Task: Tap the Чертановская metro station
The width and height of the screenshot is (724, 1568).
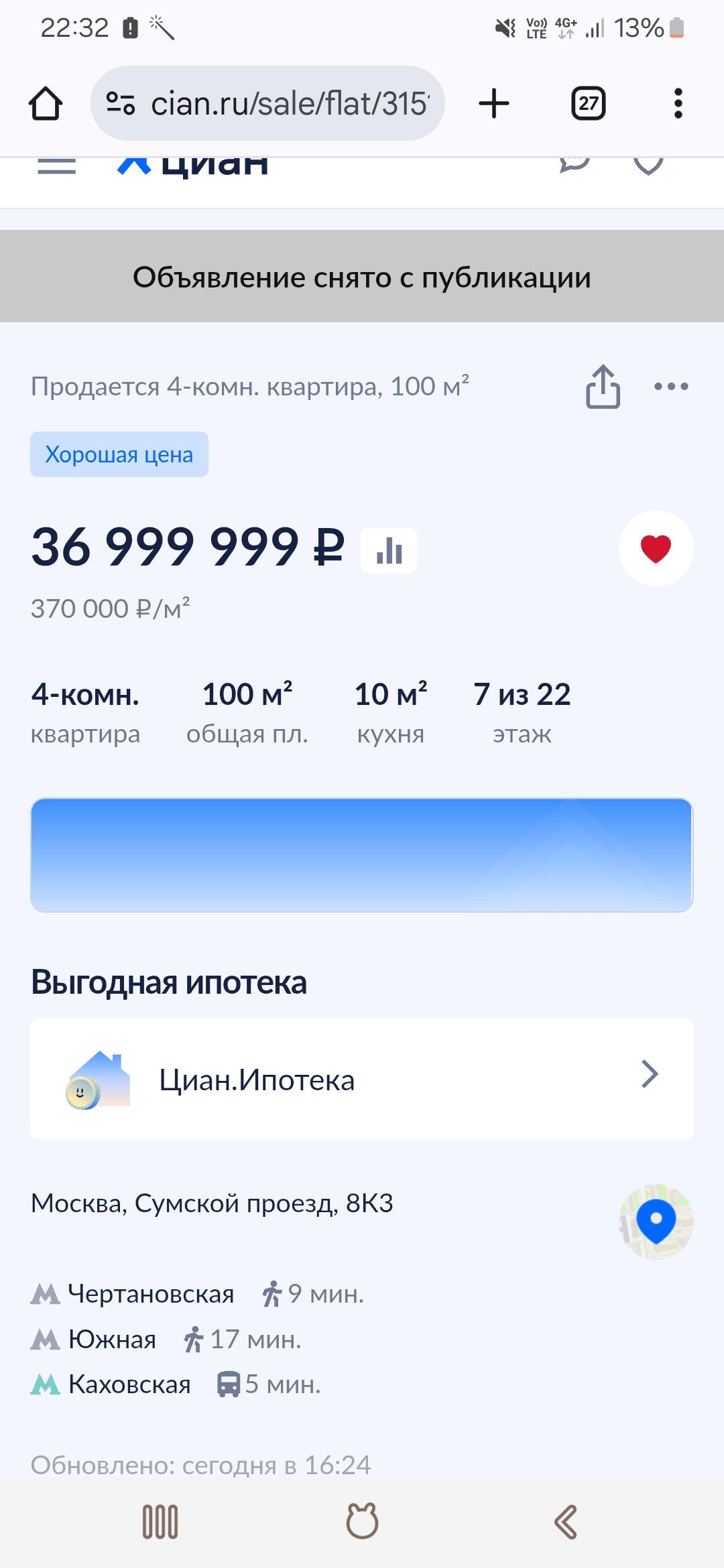Action: [151, 1294]
